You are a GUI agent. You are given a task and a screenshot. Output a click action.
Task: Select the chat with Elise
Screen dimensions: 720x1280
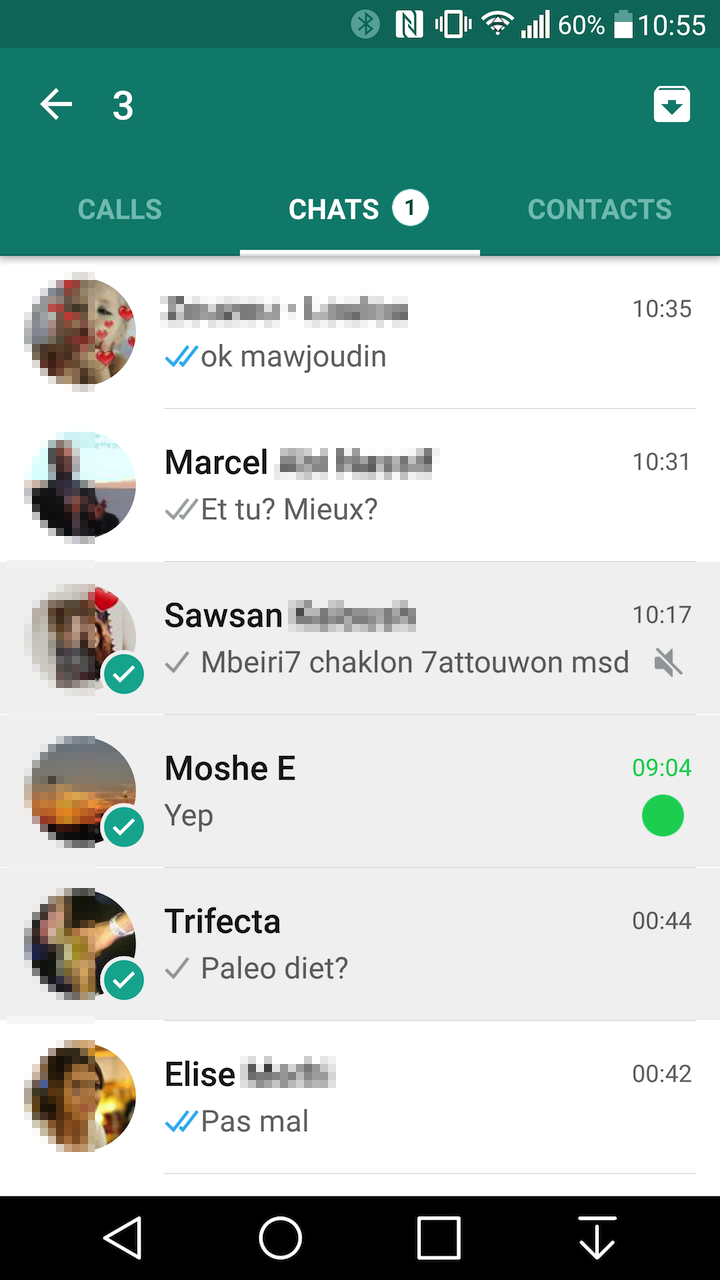(360, 1098)
